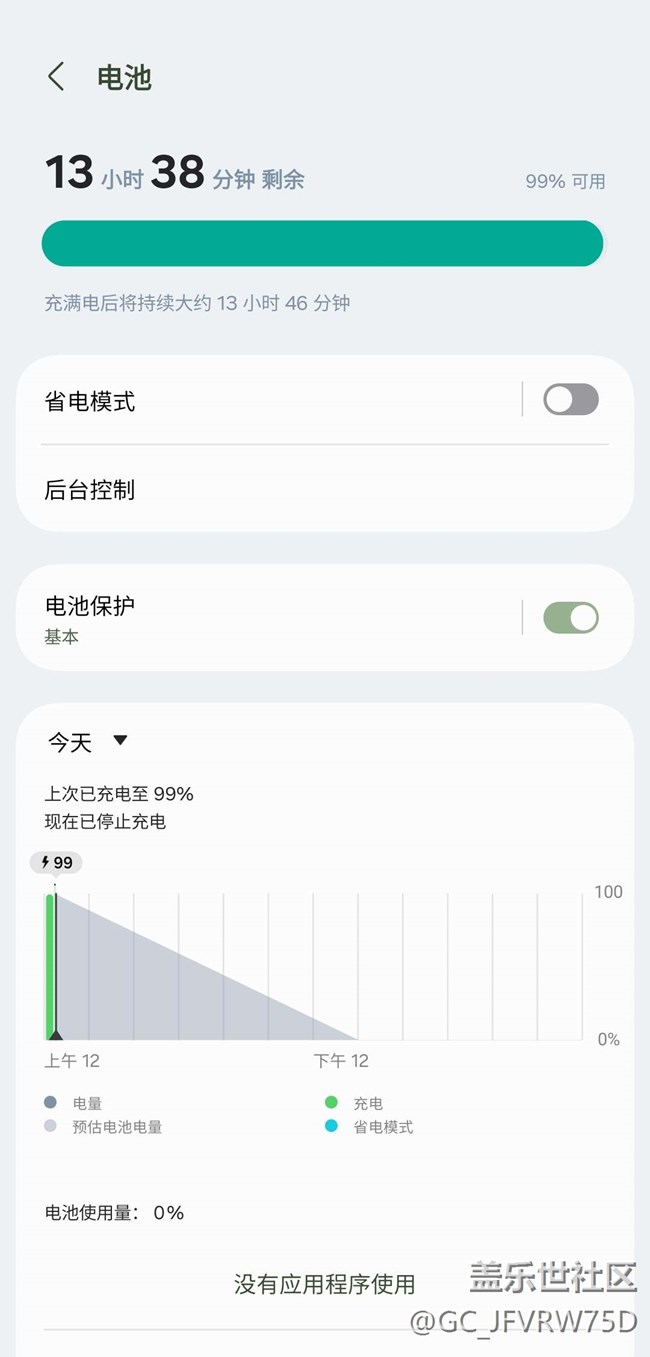Viewport: 650px width, 1357px height.
Task: Go back from the 电池 screen
Action: click(x=56, y=77)
